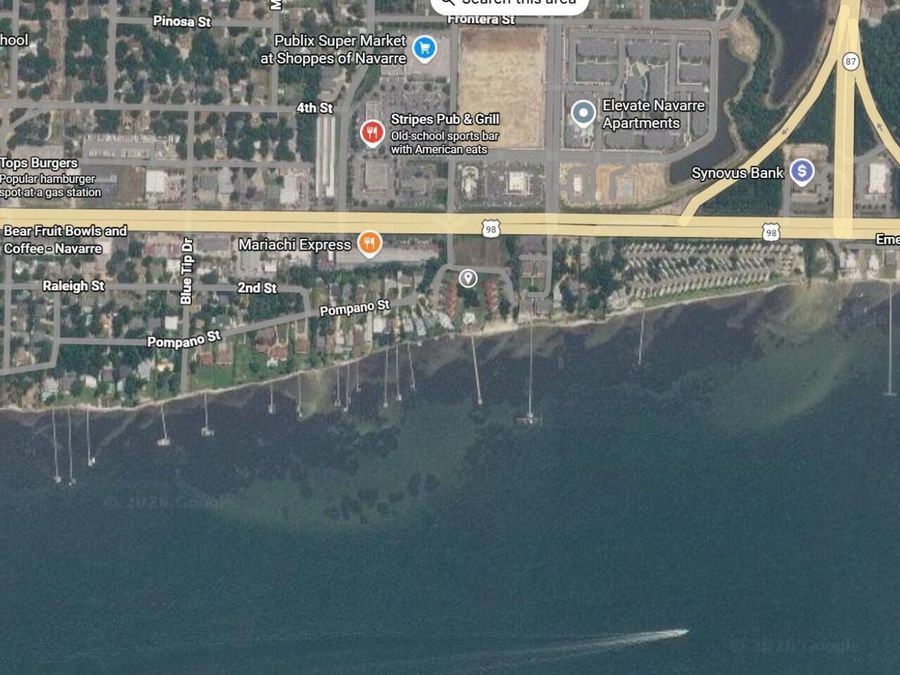Select the Synovus Bank marker

click(801, 172)
